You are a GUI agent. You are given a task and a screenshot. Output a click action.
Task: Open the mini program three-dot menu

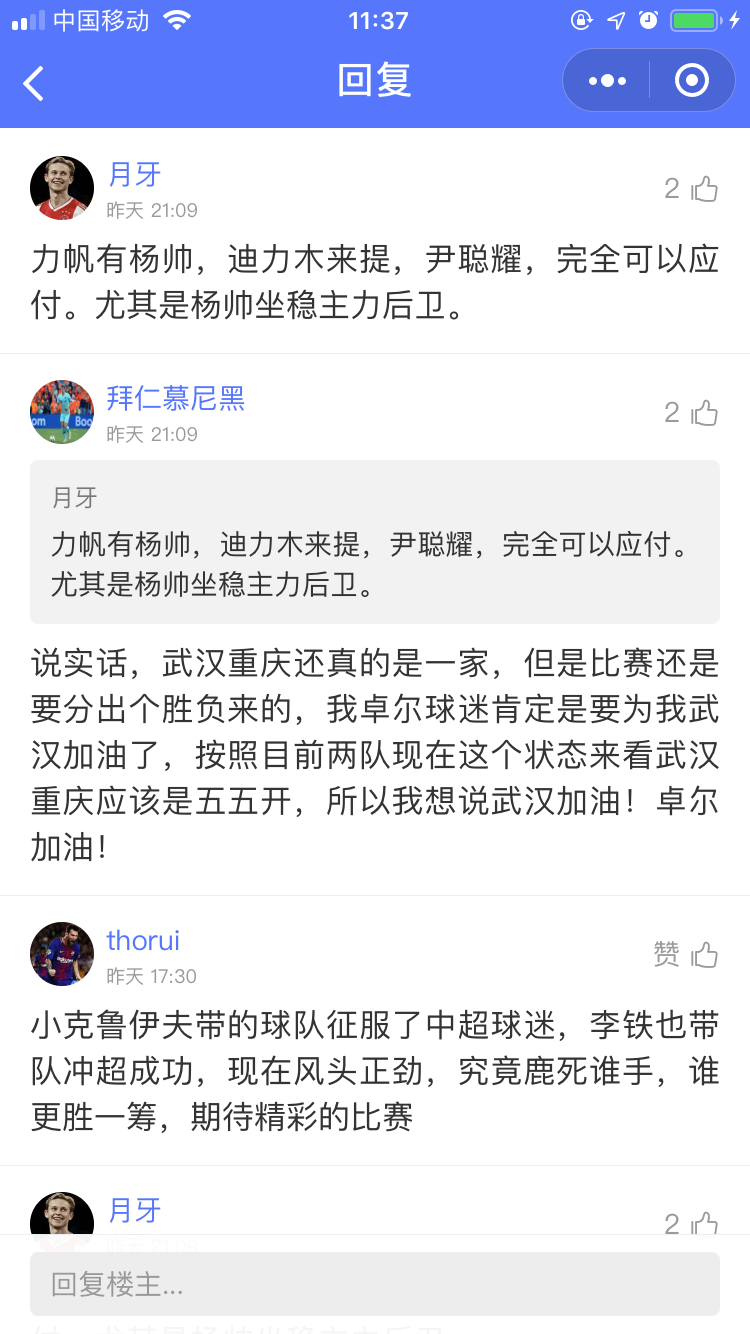tap(607, 81)
